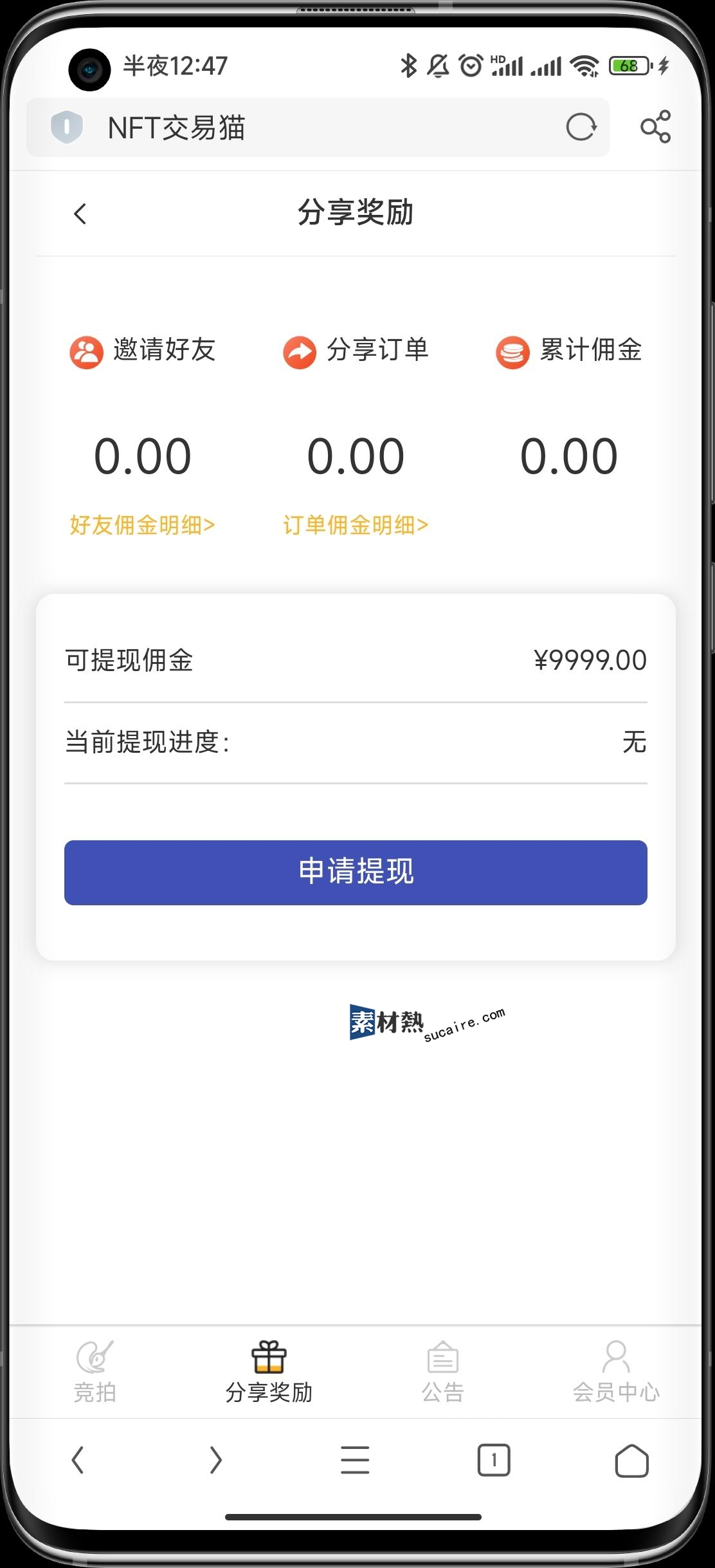Go back using the page header arrow
Screen dimensions: 715x1568
[80, 214]
